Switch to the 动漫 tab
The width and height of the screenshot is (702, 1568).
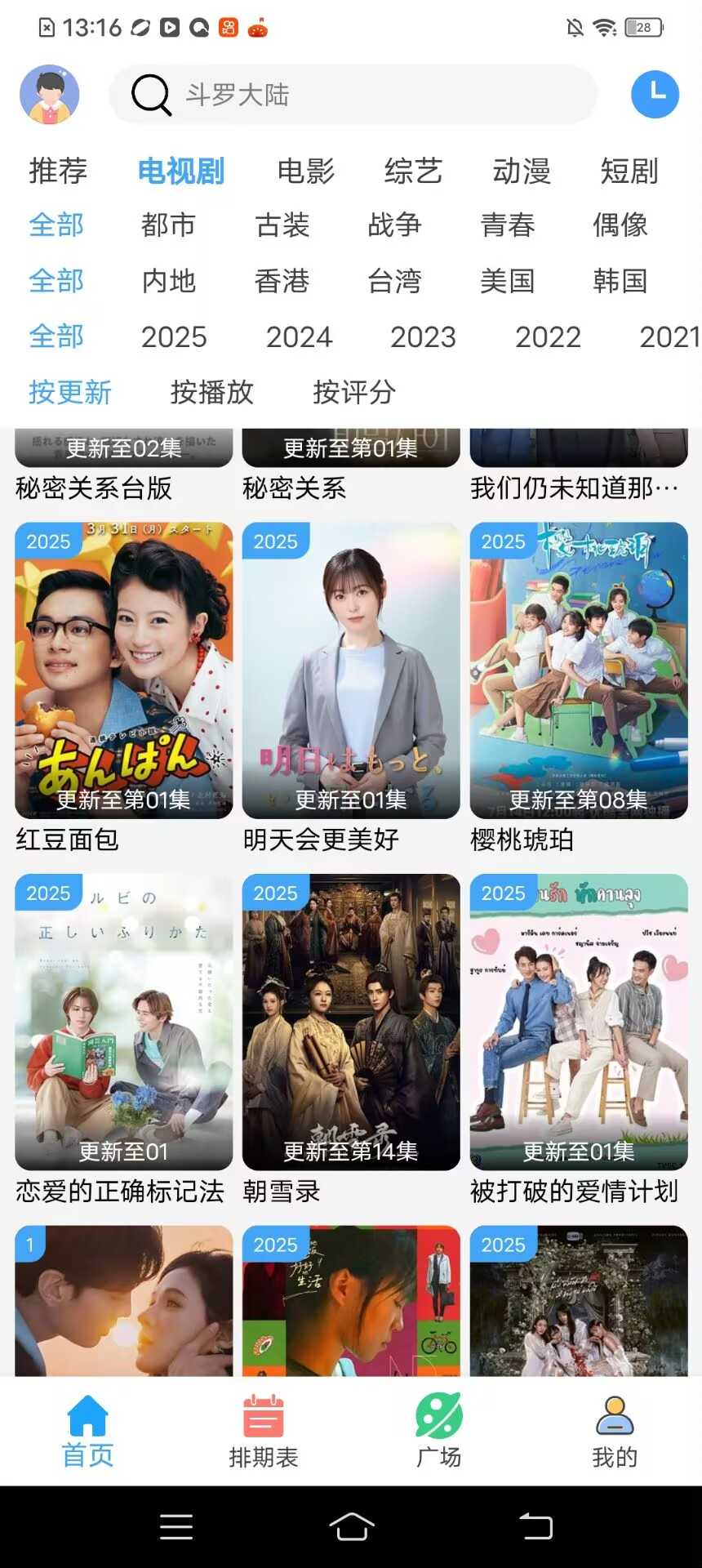pyautogui.click(x=522, y=171)
